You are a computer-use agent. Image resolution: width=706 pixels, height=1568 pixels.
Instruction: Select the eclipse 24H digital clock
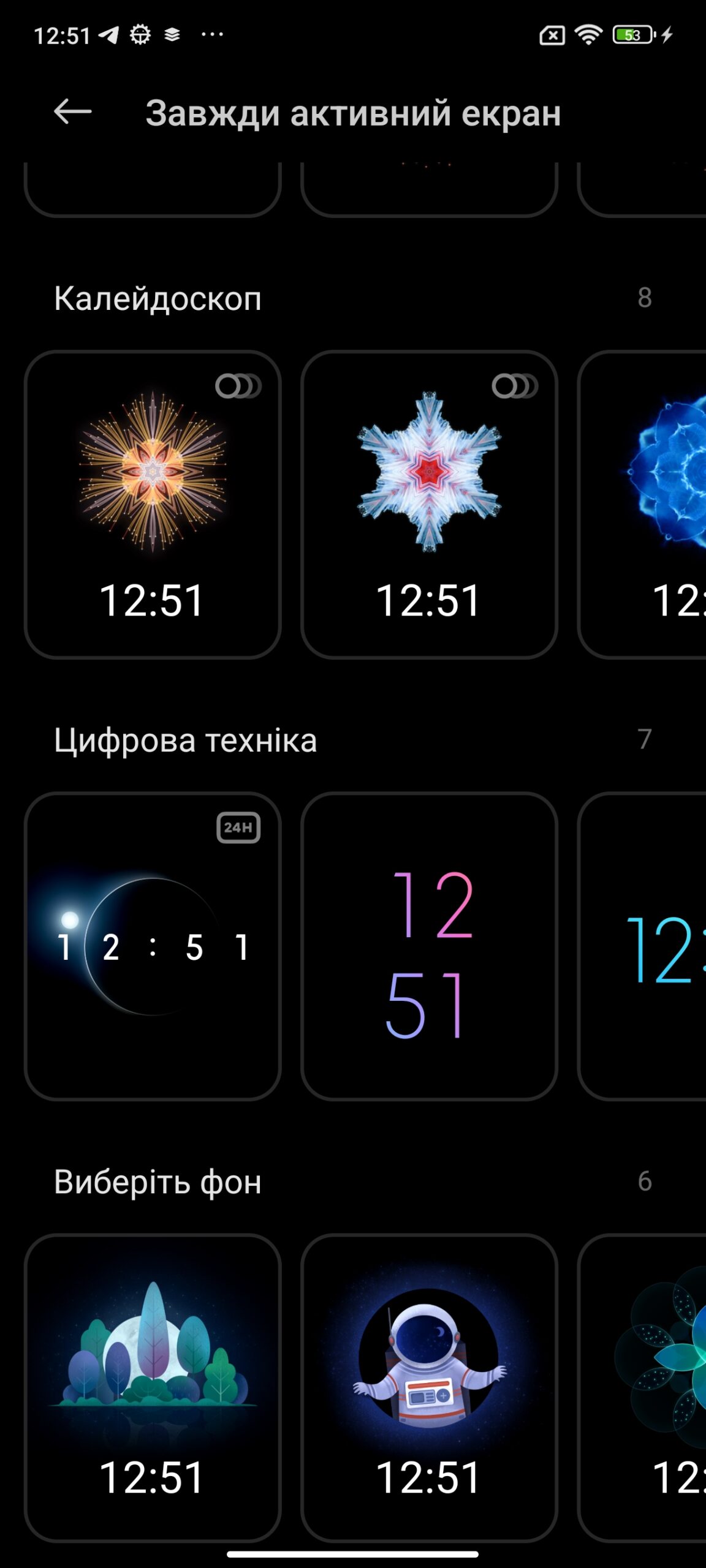coord(153,946)
